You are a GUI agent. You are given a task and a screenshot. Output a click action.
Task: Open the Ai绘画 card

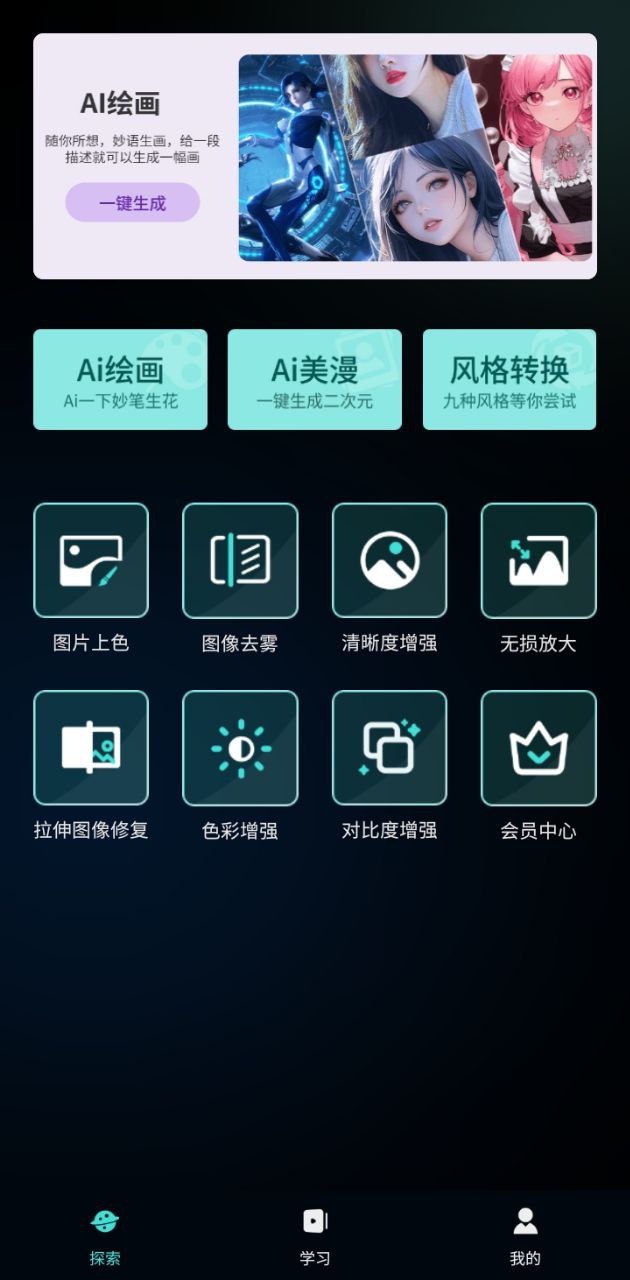(120, 380)
